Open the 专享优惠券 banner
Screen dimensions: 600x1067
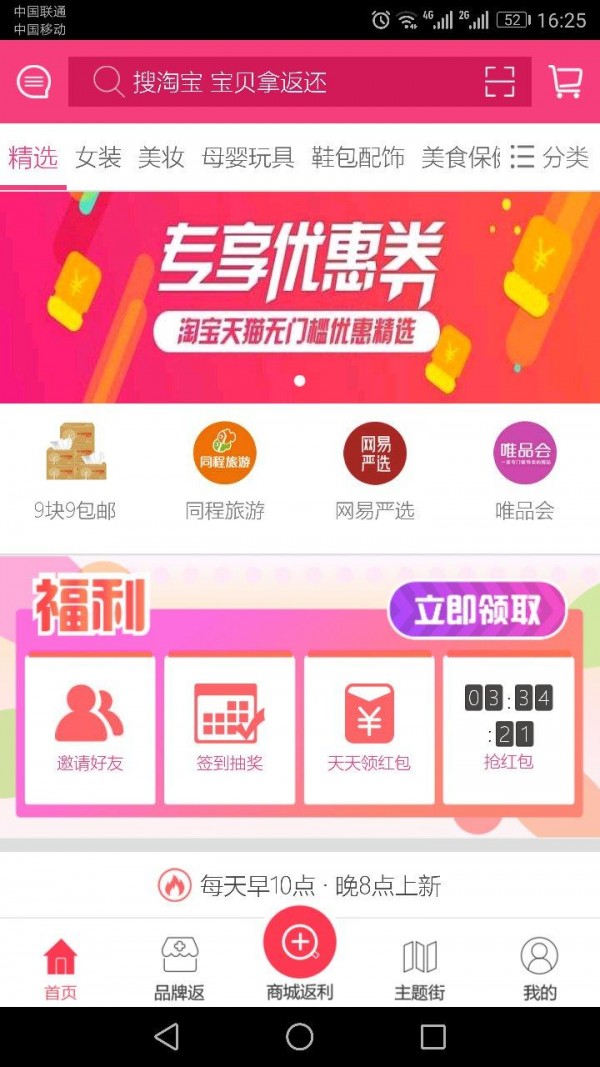click(x=300, y=297)
